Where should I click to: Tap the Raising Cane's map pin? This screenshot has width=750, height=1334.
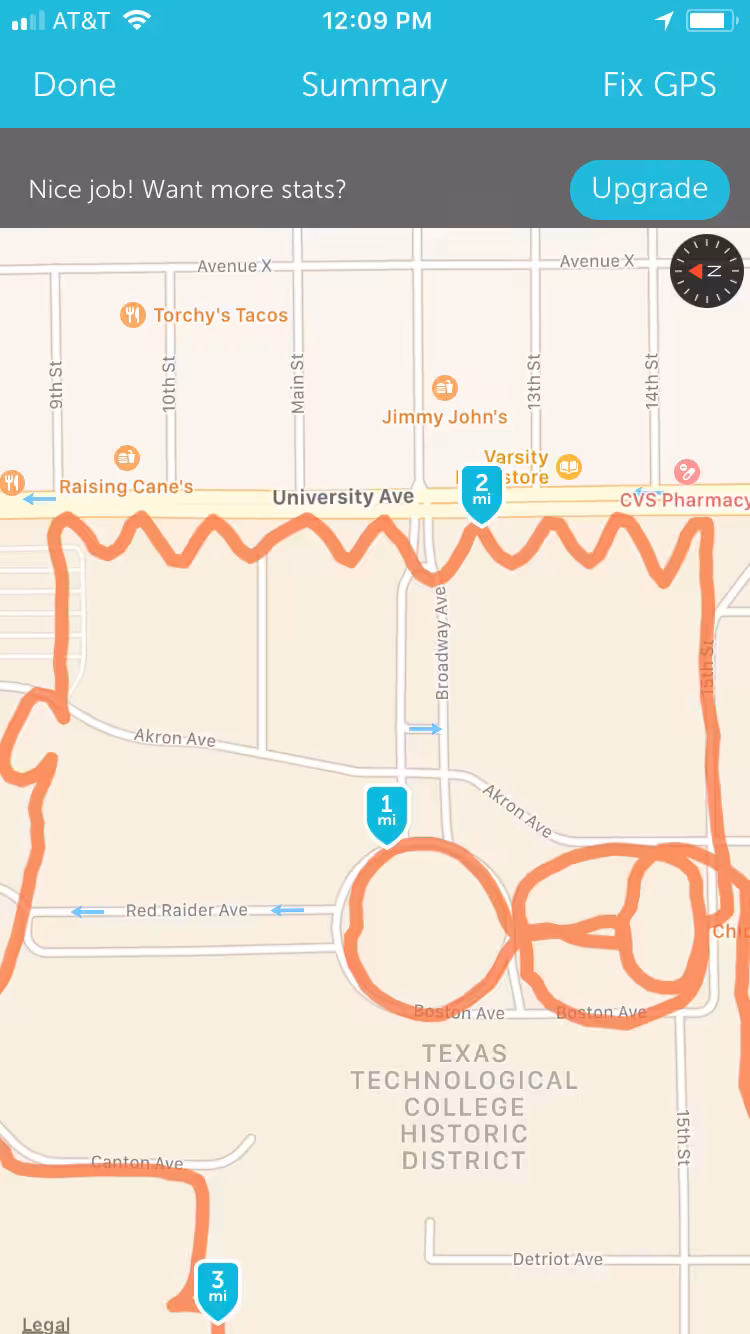(127, 458)
